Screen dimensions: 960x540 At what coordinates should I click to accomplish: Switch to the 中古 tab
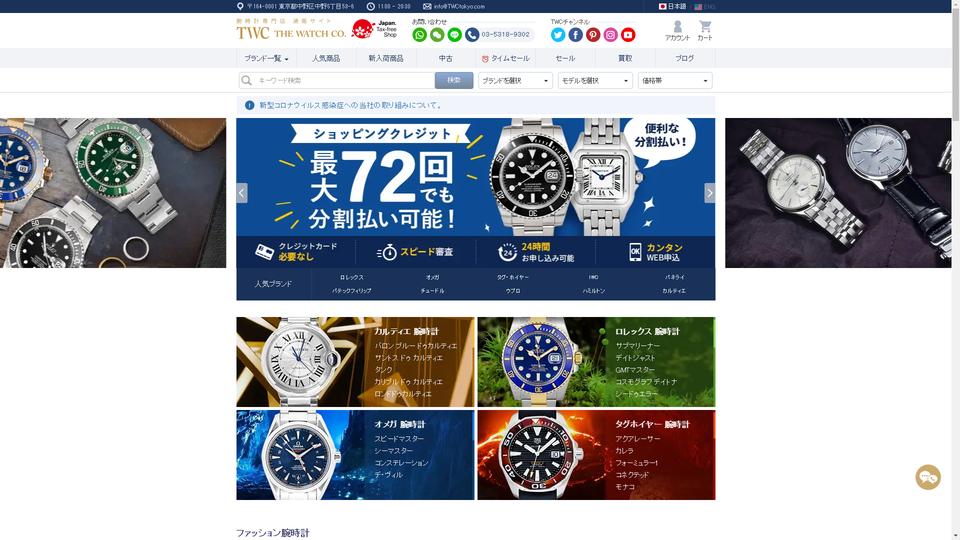coord(446,58)
